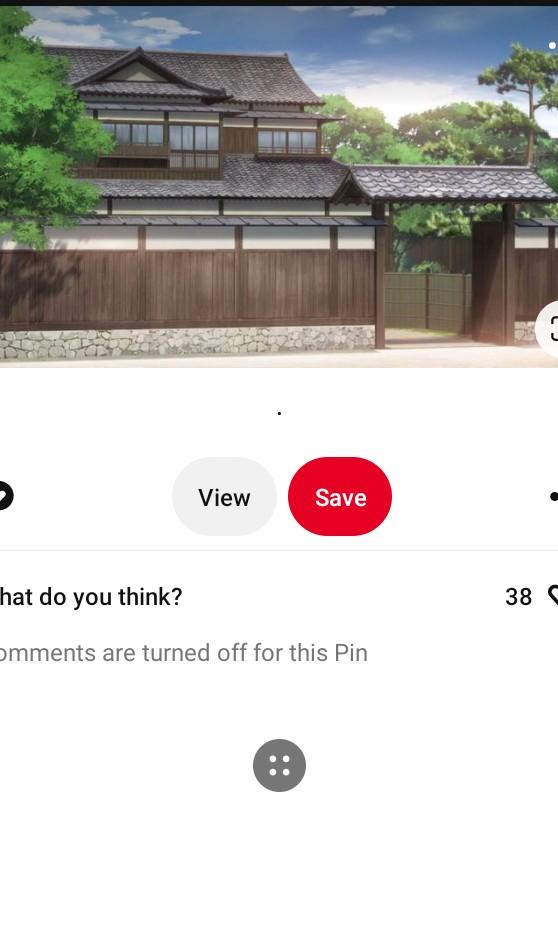This screenshot has height=936, width=558.
Task: Tap the View button
Action: 224,497
